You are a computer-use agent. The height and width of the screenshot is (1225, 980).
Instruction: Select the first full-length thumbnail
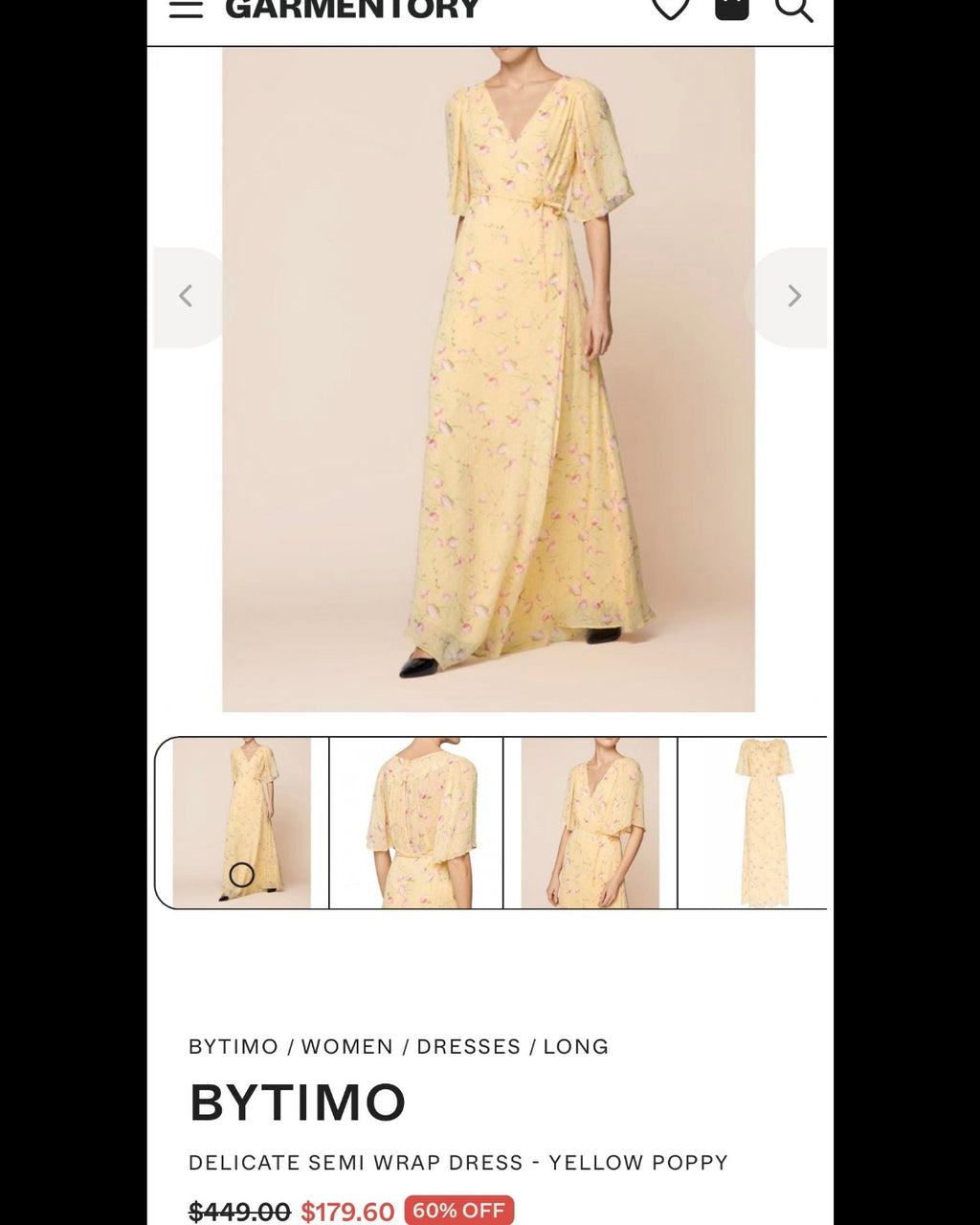click(242, 823)
